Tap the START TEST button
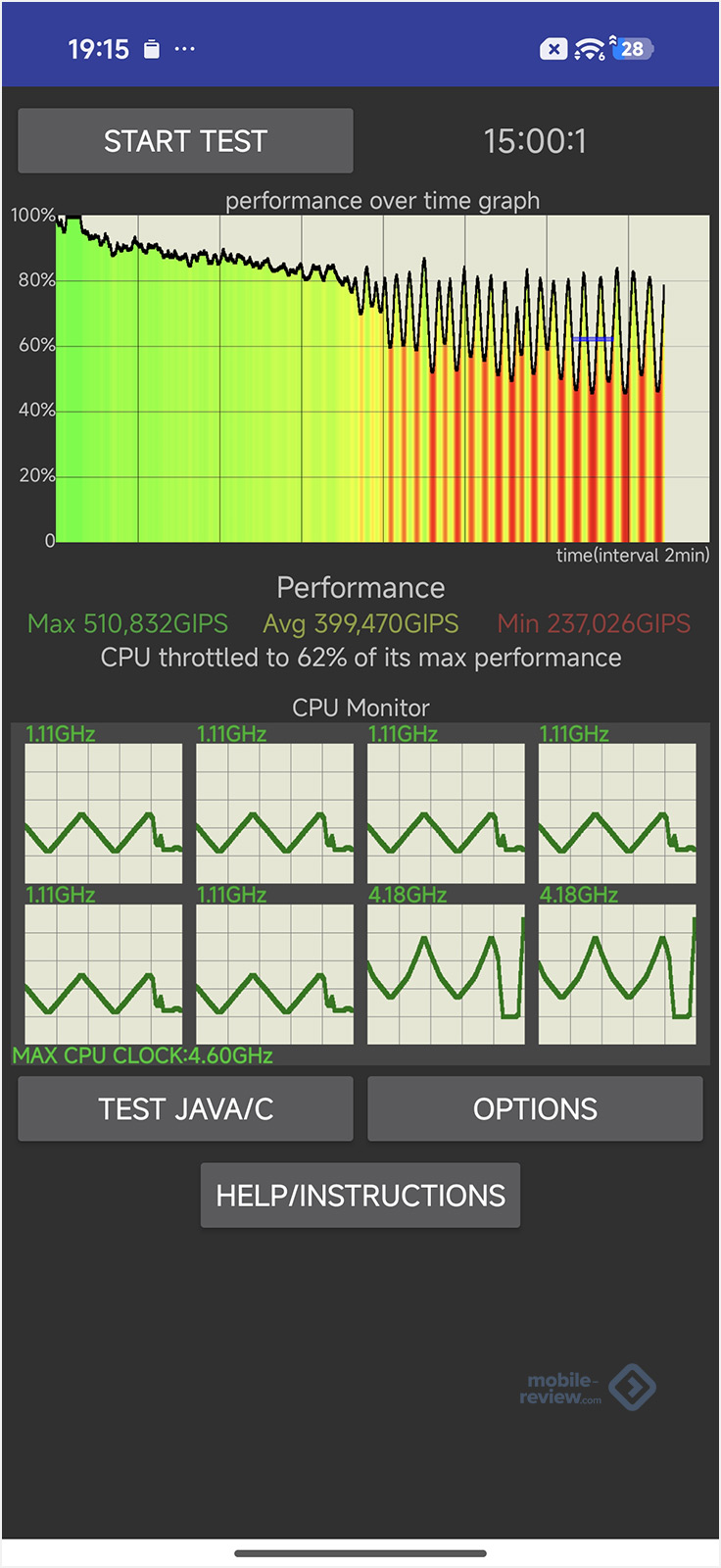The width and height of the screenshot is (721, 1568). (x=185, y=141)
